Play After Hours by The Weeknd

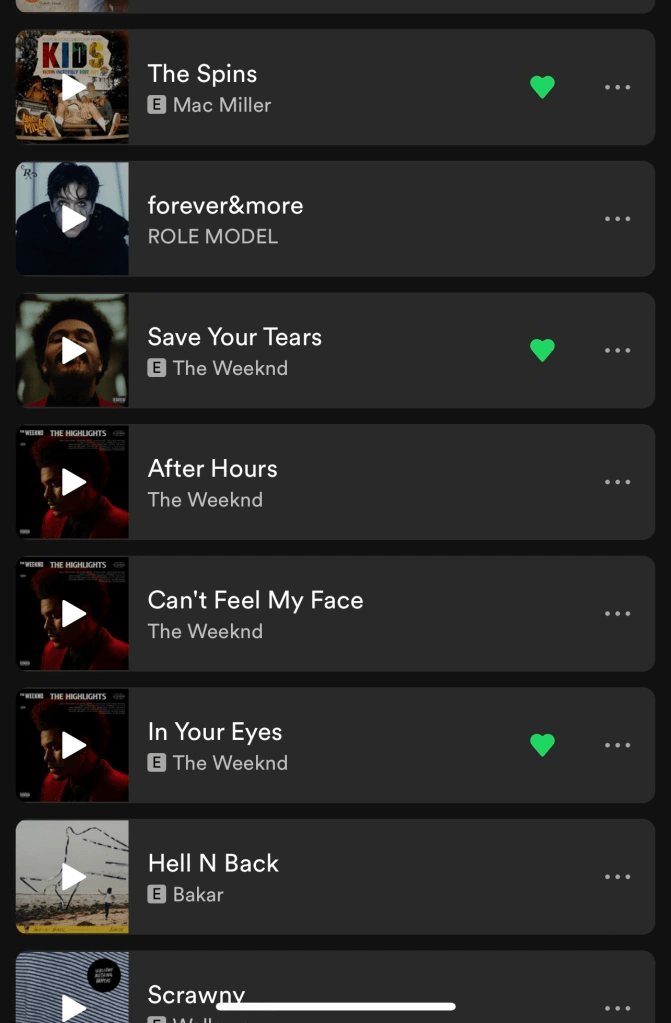pos(73,482)
